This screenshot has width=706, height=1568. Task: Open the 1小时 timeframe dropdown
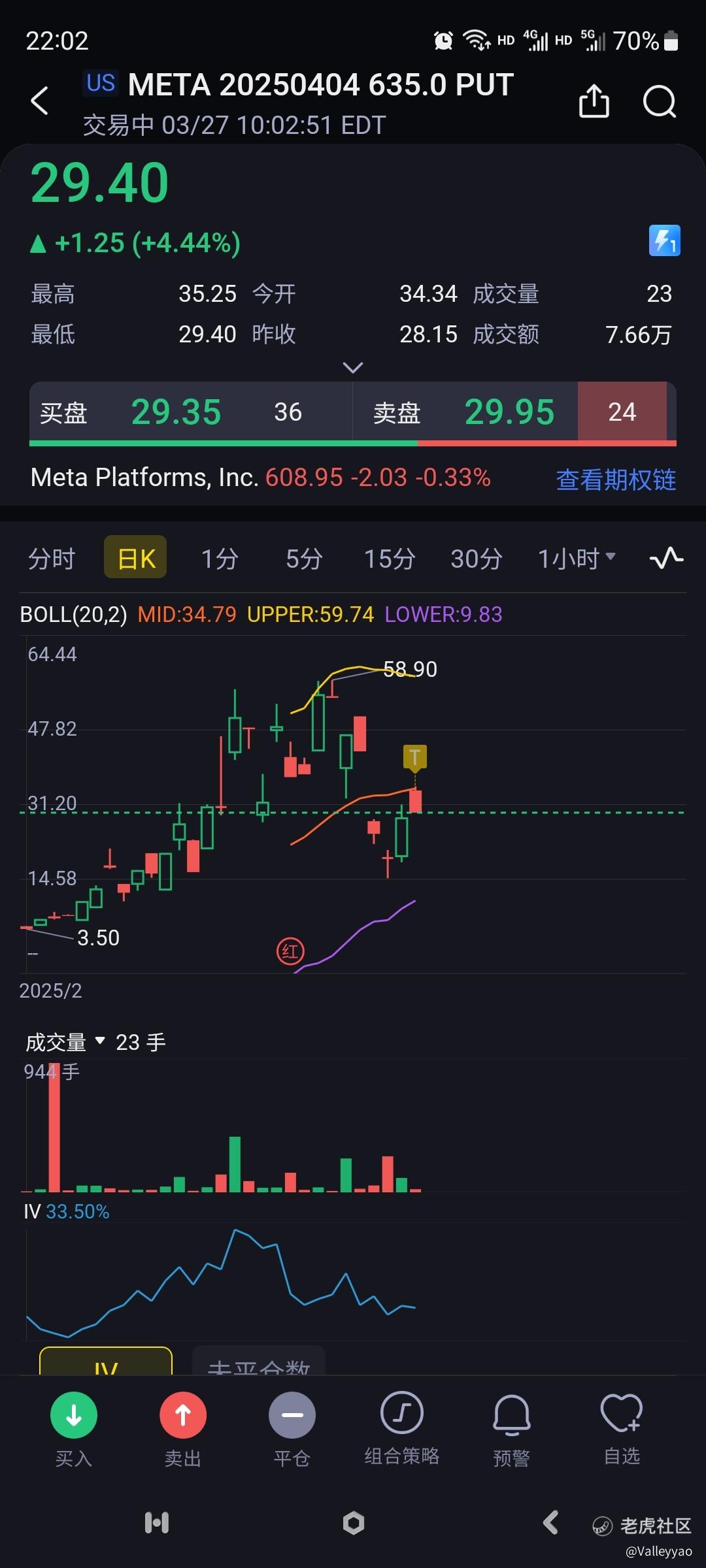(x=576, y=559)
